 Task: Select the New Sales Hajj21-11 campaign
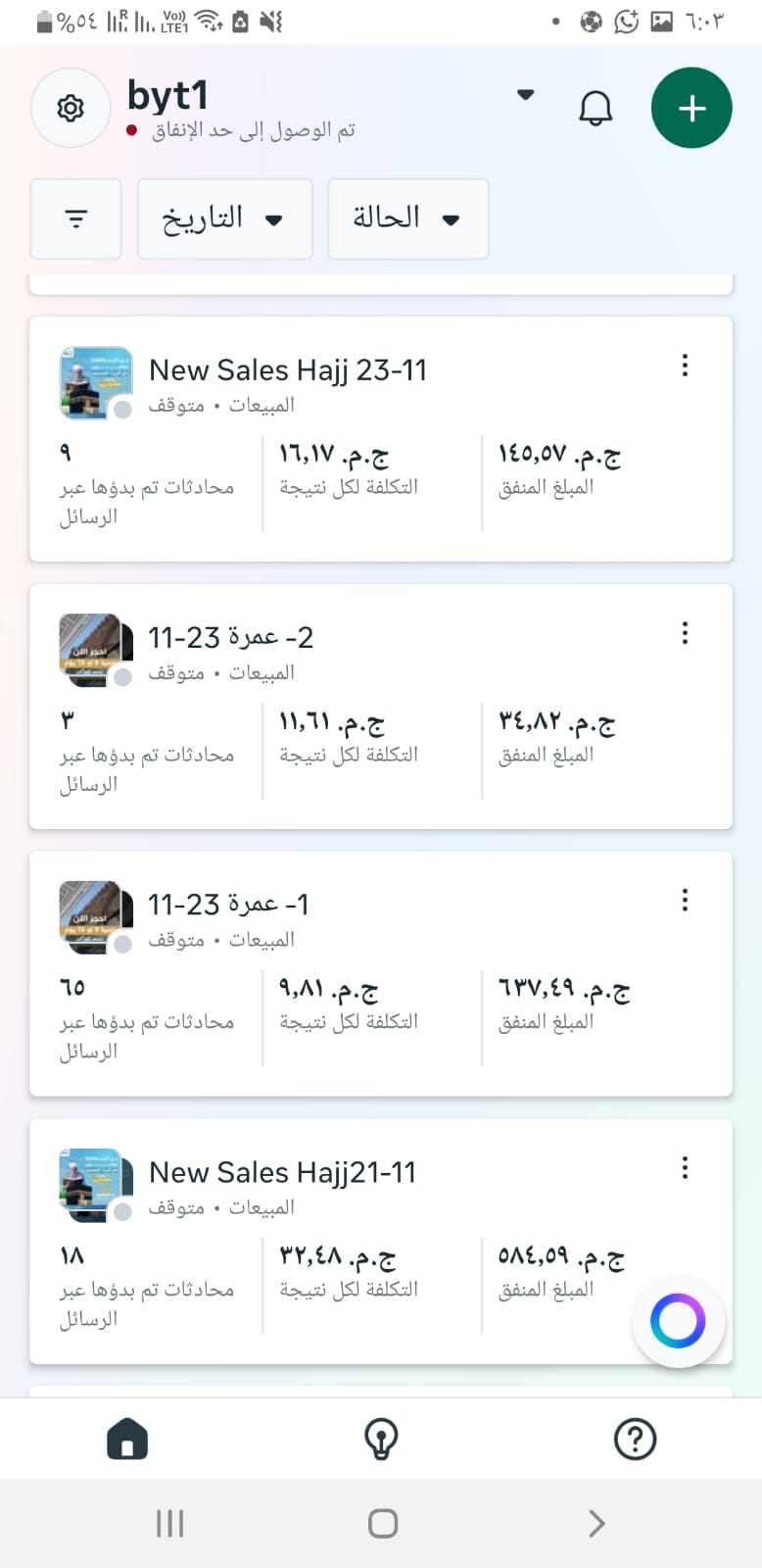click(x=282, y=1172)
